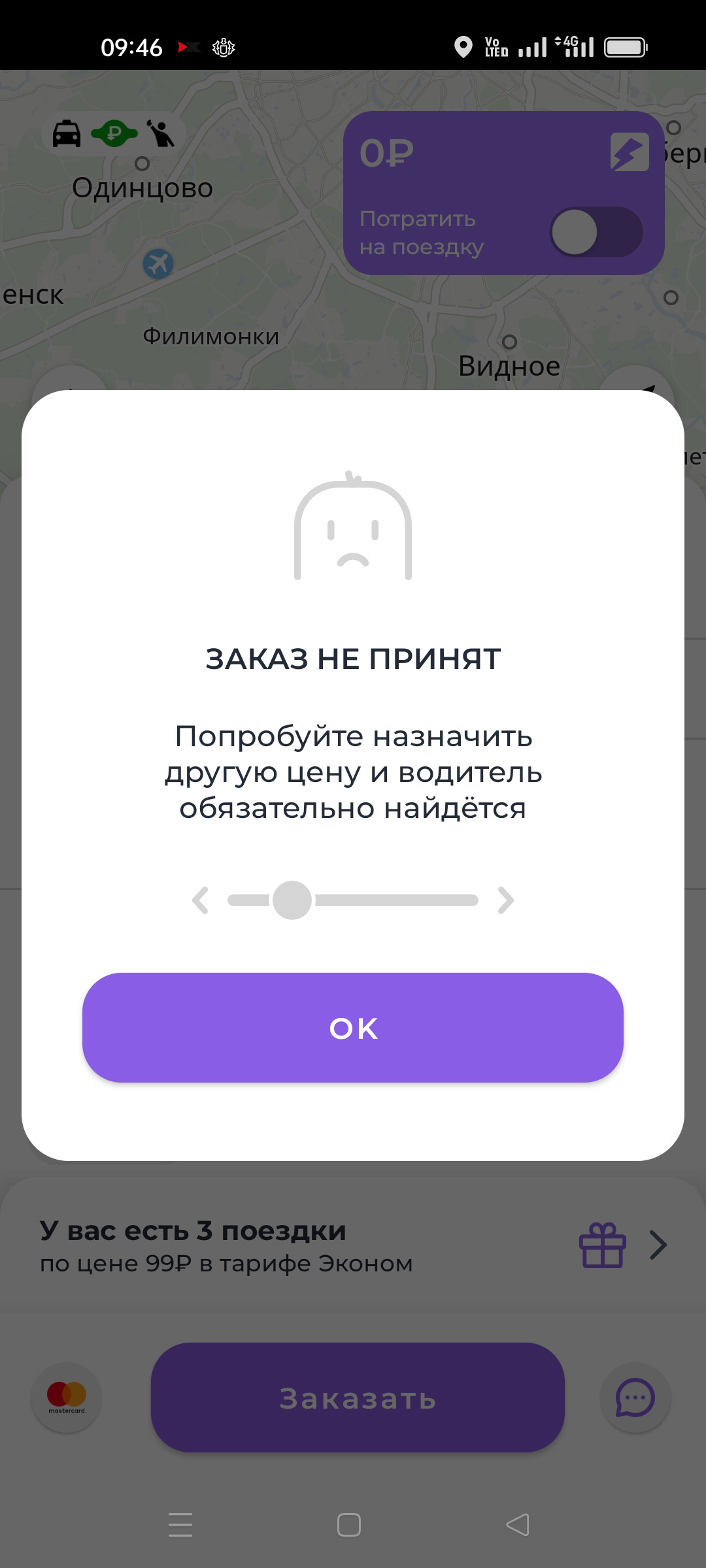This screenshot has width=706, height=1568.
Task: Tap the taxi car icon on the map
Action: pos(67,134)
